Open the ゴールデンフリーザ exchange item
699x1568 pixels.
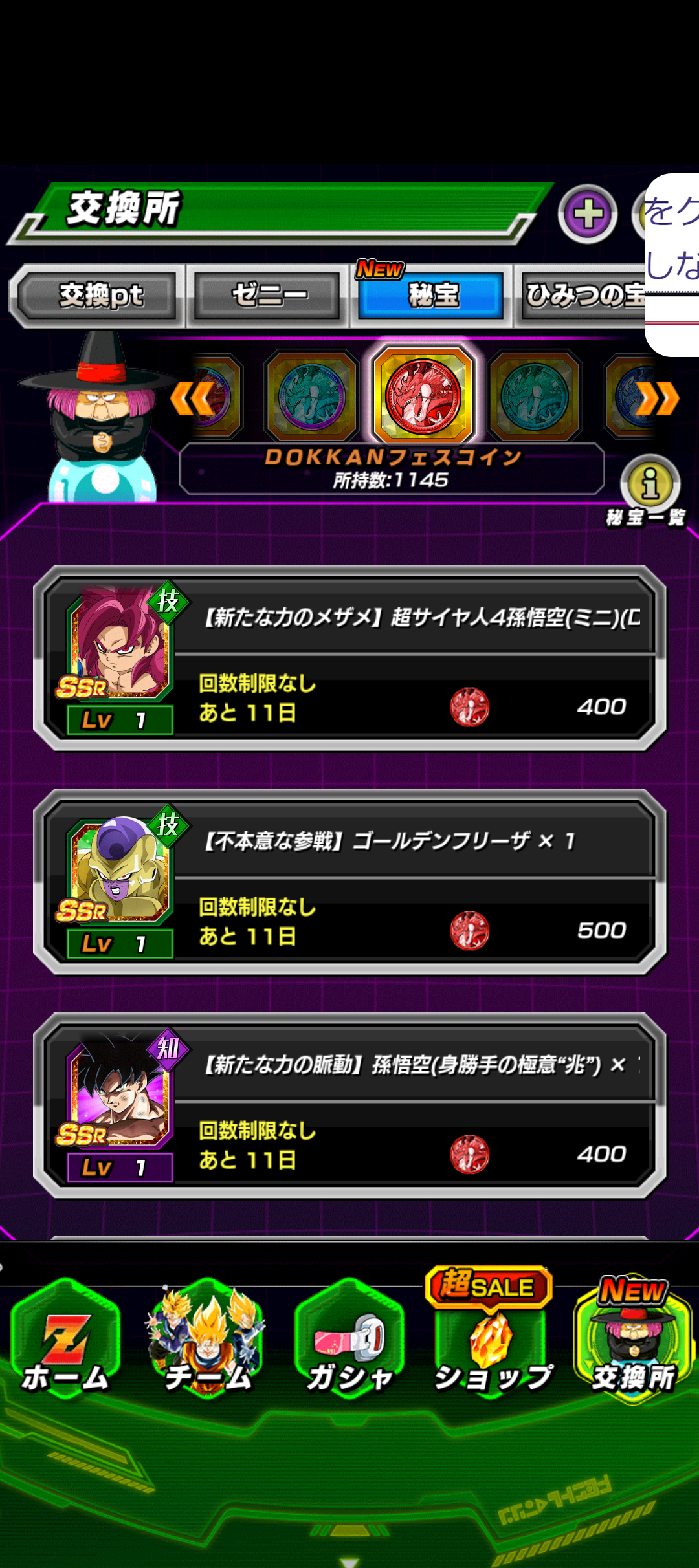coord(349,882)
